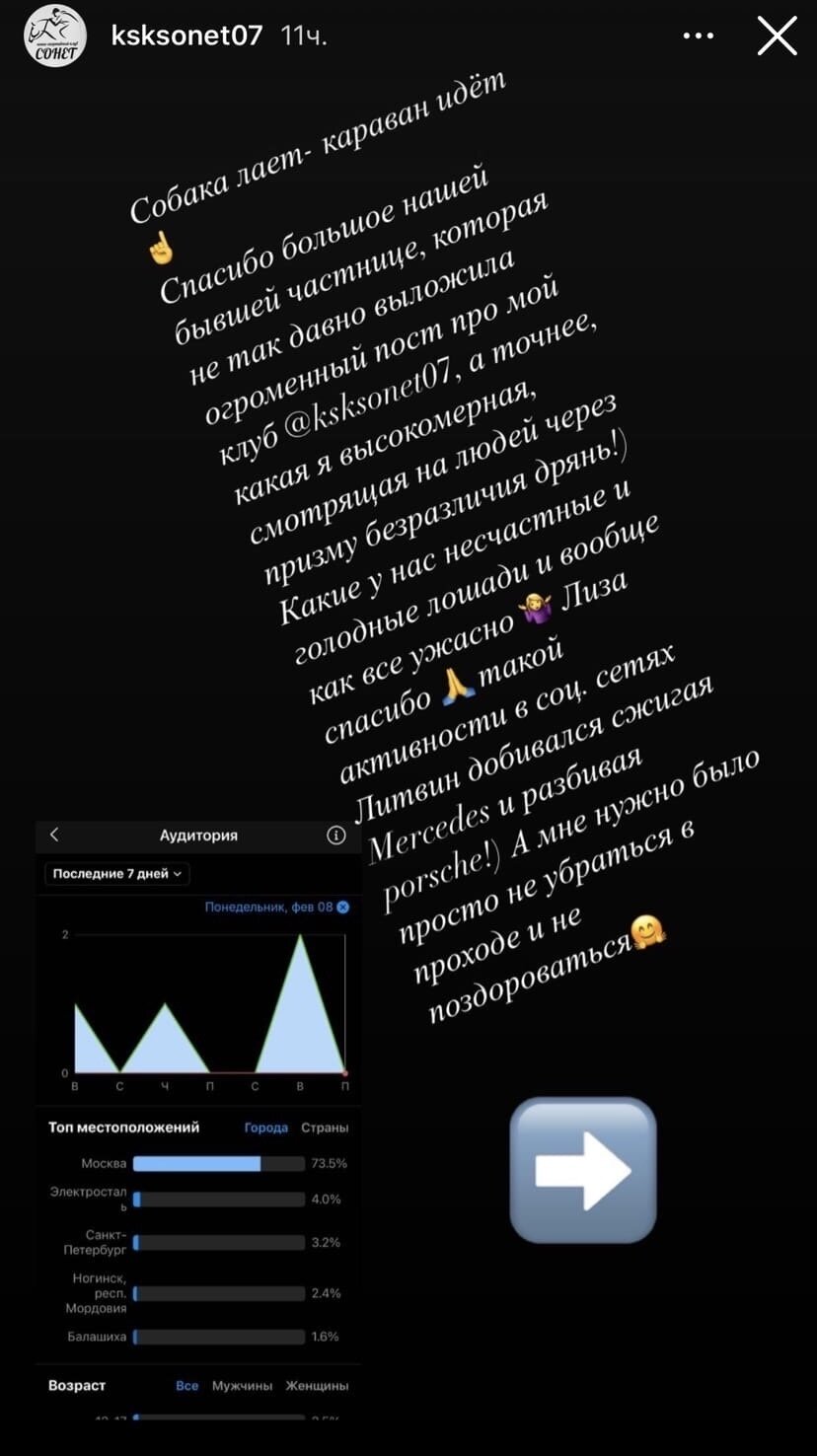Open ksksonet07 profile from the username
The height and width of the screenshot is (1456, 817).
tap(186, 36)
